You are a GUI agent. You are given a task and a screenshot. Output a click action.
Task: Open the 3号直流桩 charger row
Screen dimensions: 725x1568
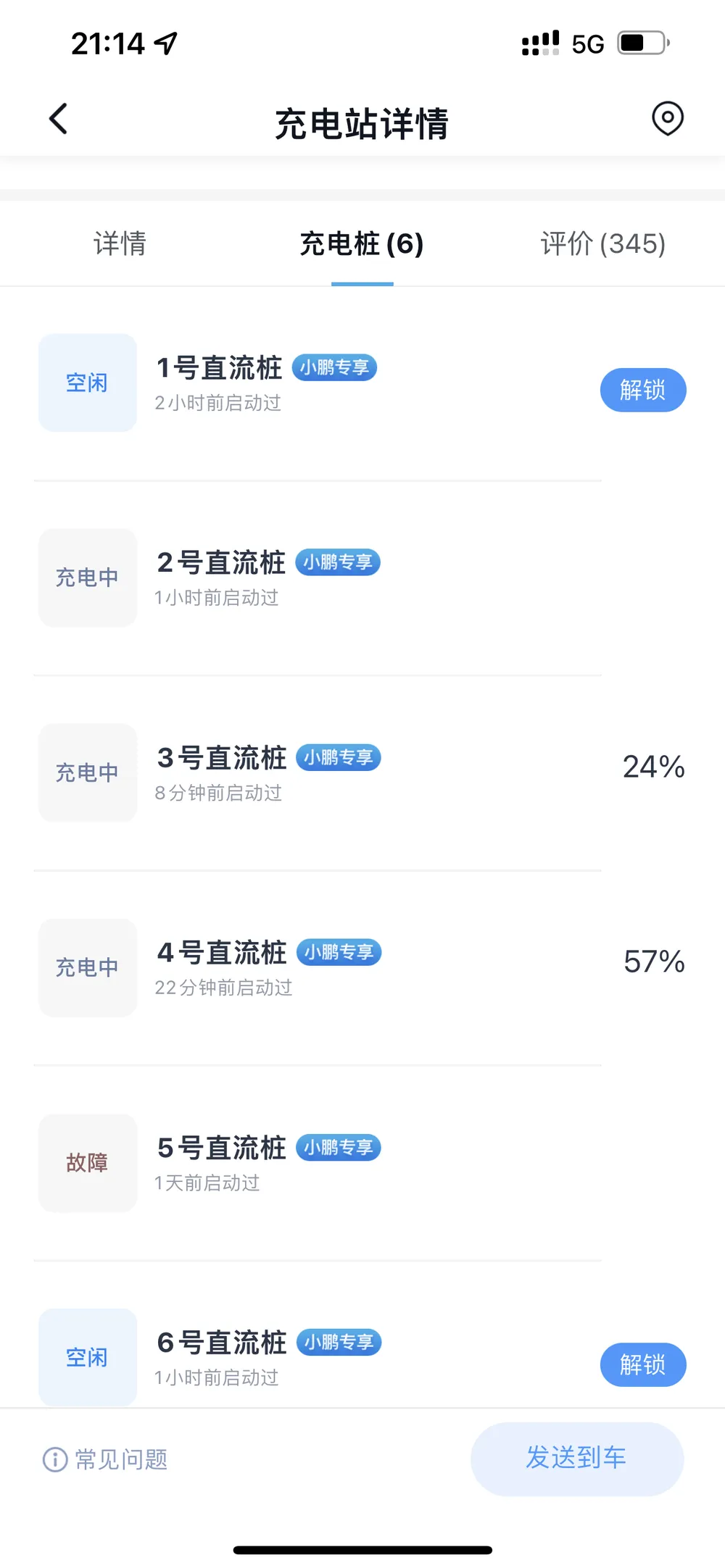(x=362, y=773)
